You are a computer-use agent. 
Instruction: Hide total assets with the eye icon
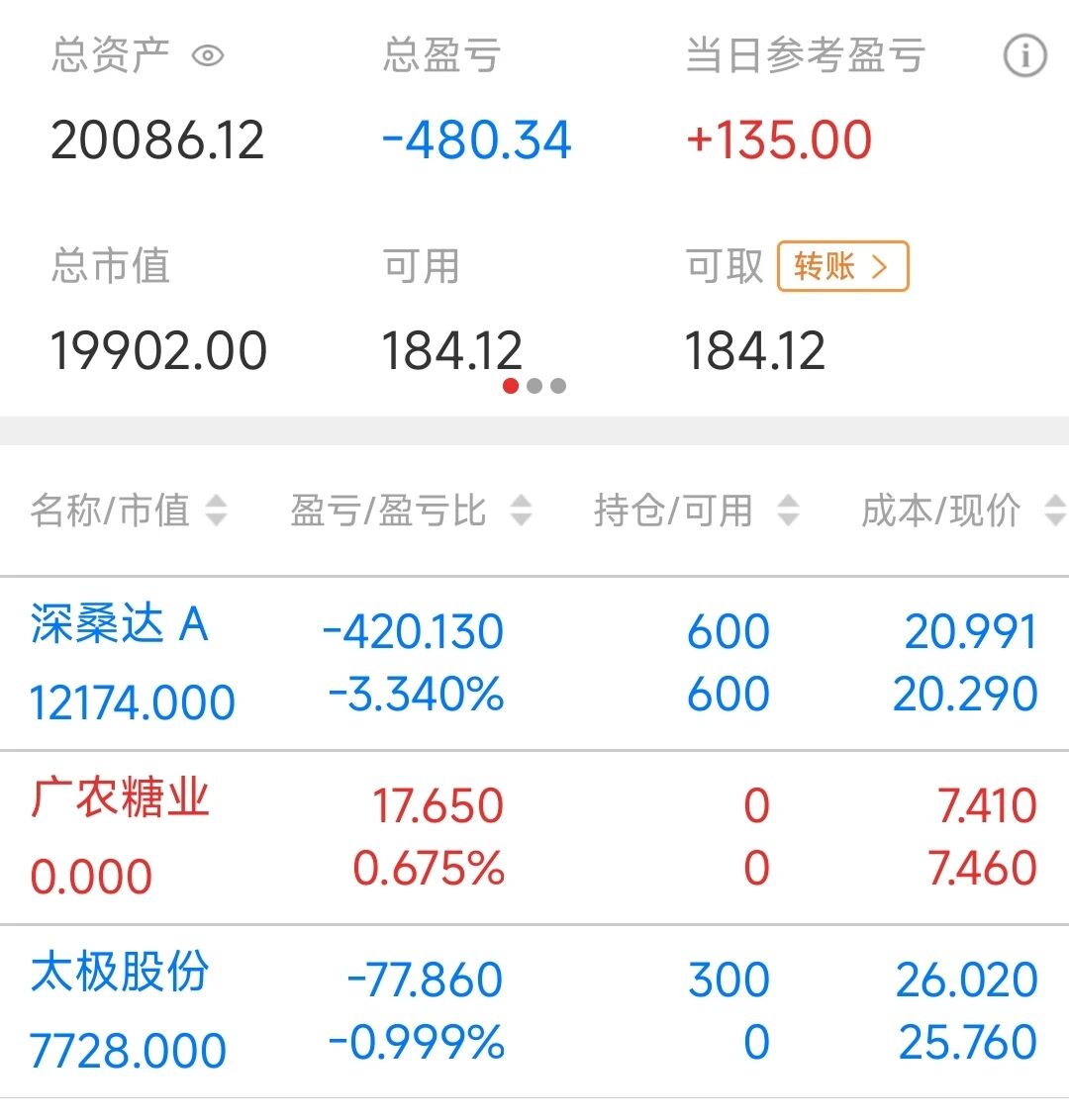208,55
